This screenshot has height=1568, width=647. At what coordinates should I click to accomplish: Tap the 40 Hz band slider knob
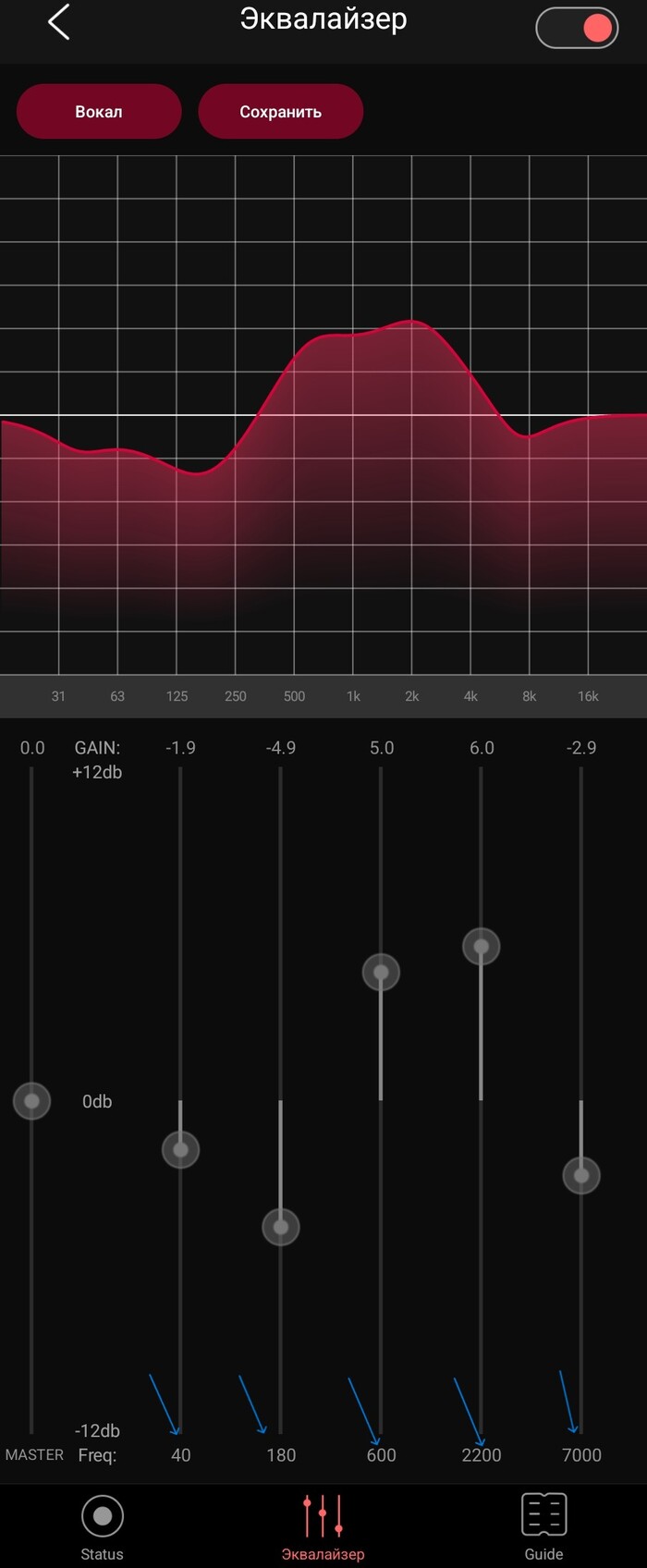180,1149
